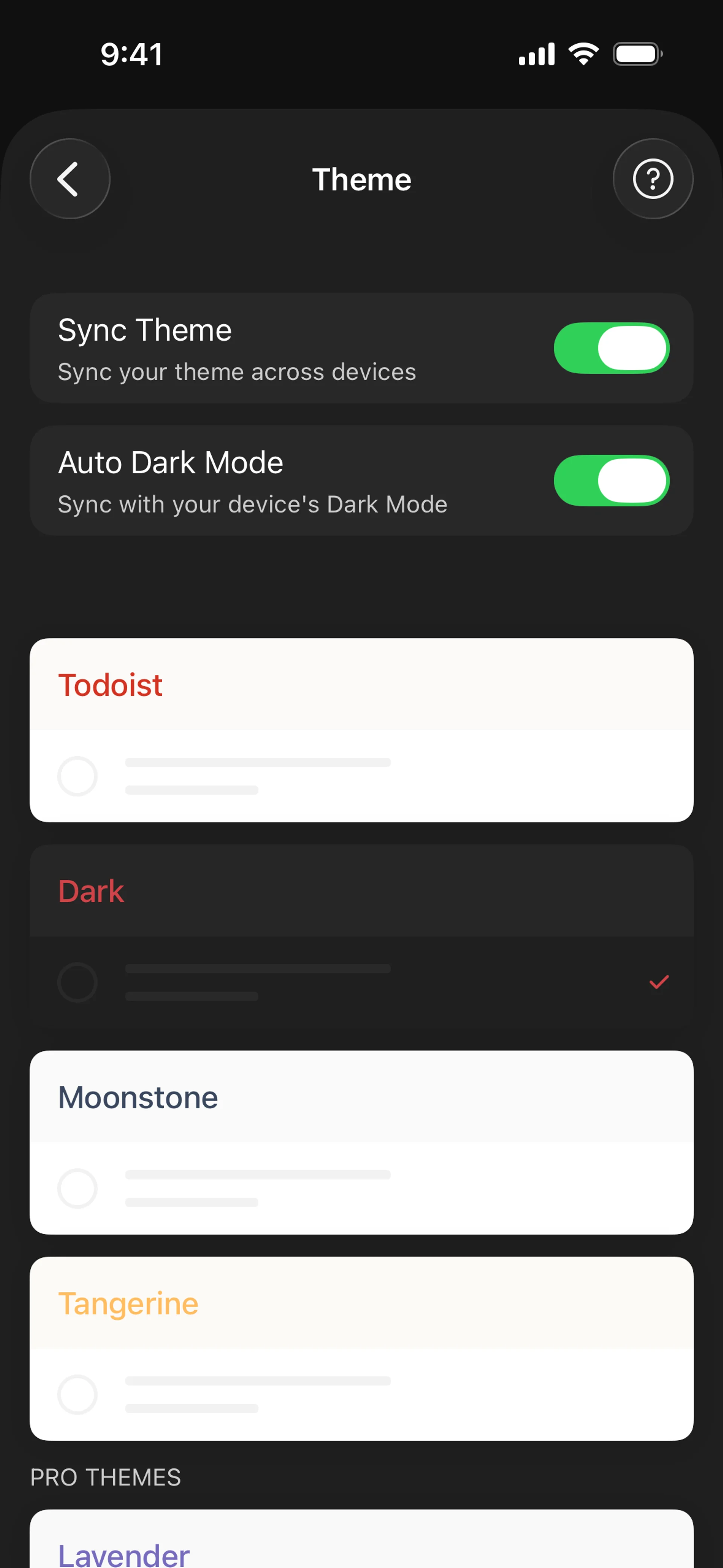This screenshot has width=723, height=1568.
Task: Turn off the Sync Theme switch
Action: click(x=611, y=348)
